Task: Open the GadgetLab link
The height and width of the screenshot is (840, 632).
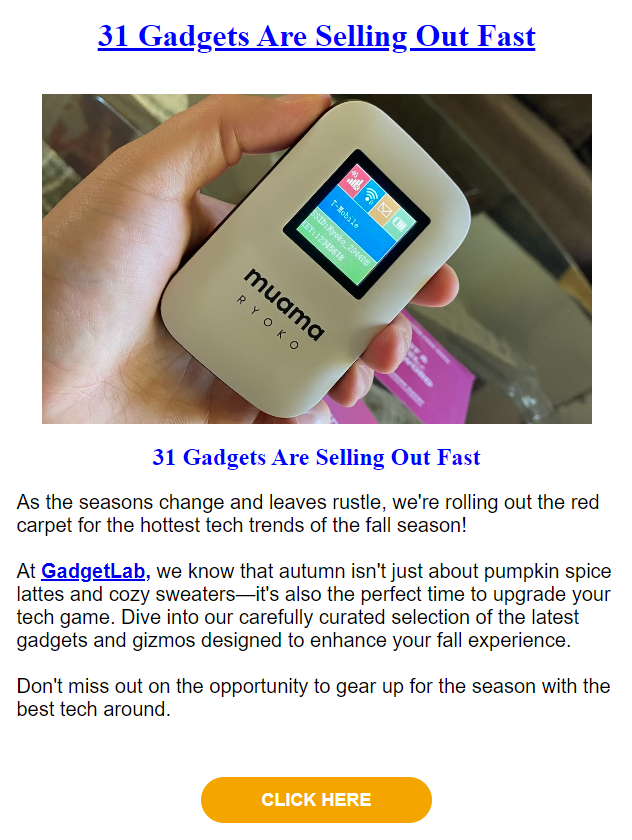Action: (x=95, y=572)
